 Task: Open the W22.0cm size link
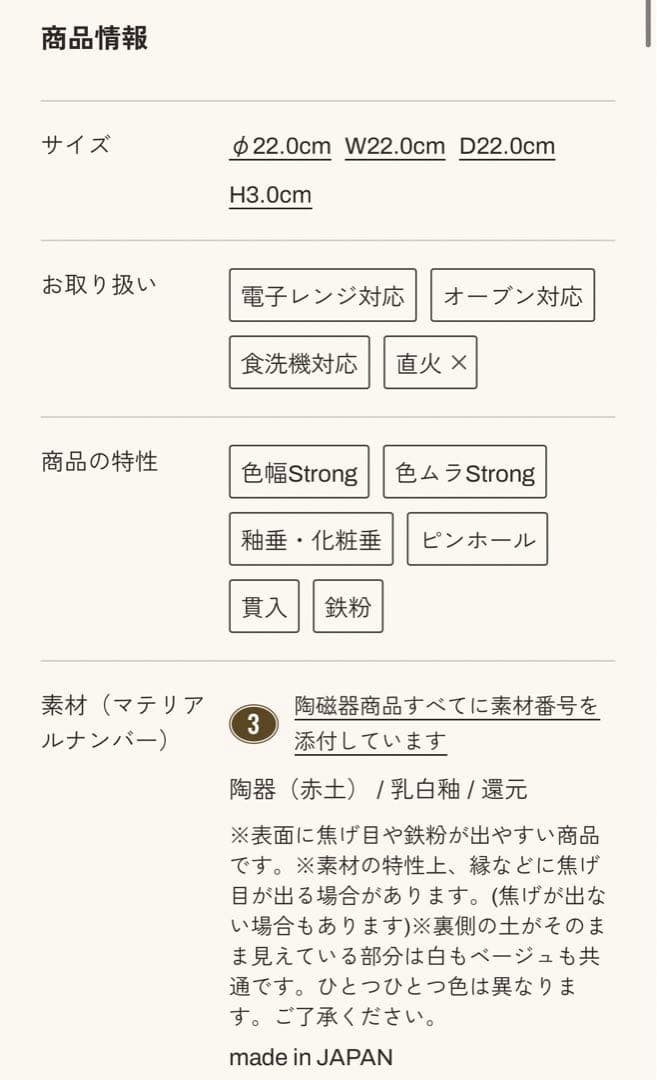click(x=395, y=146)
